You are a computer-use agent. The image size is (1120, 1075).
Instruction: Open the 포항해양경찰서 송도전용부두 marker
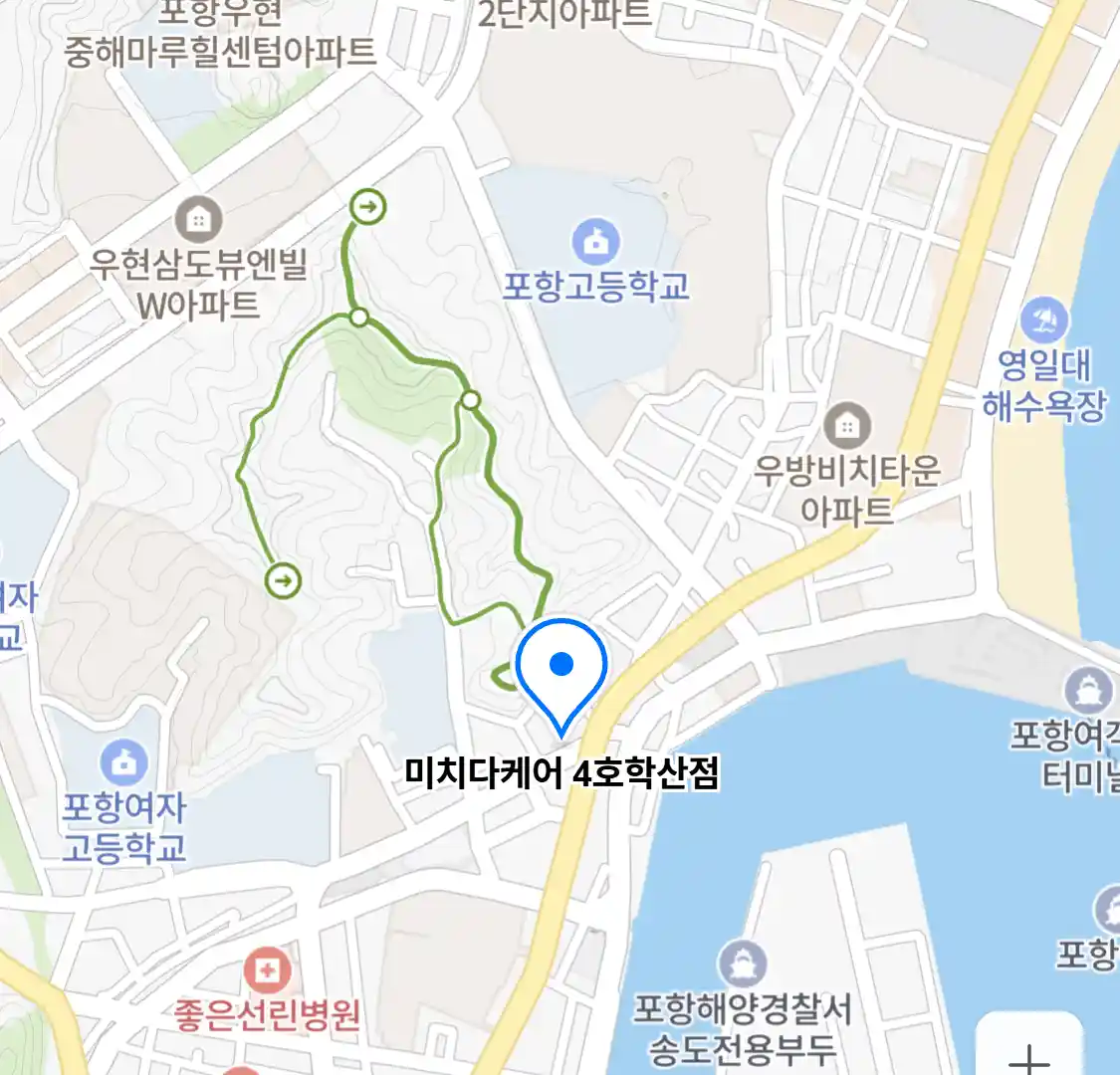coord(743,965)
